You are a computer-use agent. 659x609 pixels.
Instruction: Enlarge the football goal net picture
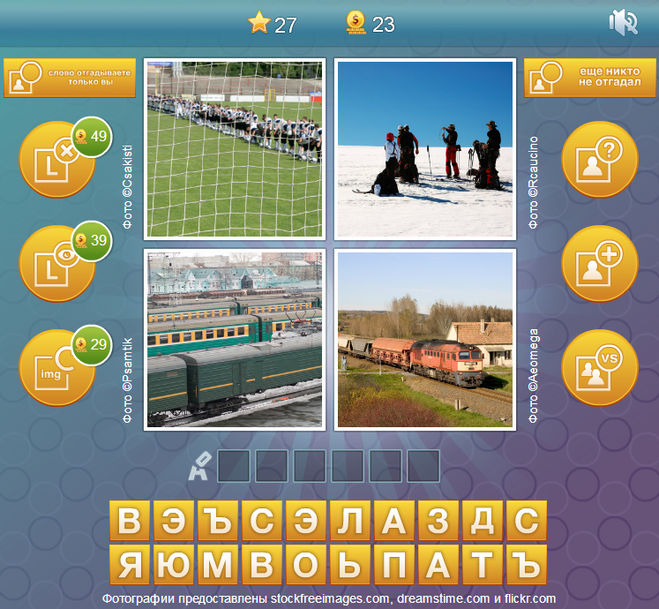pyautogui.click(x=235, y=148)
